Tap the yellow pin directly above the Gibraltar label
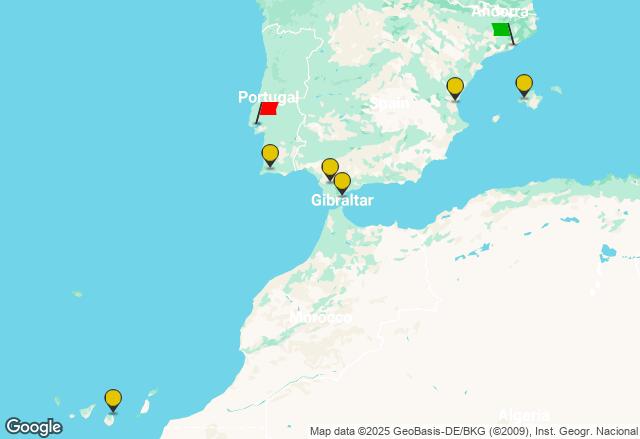Viewport: 640px width, 439px height. coord(342,182)
